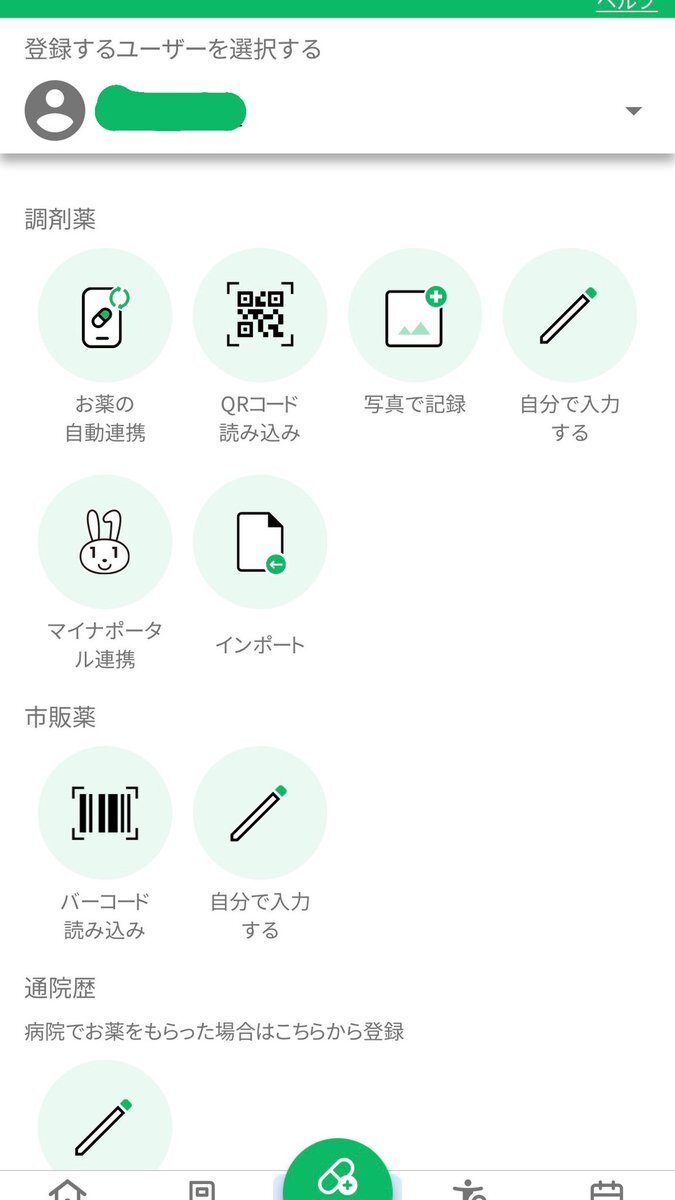Start バーコード読み込み for 市販薬
Screen dimensions: 675x1200
pos(105,813)
